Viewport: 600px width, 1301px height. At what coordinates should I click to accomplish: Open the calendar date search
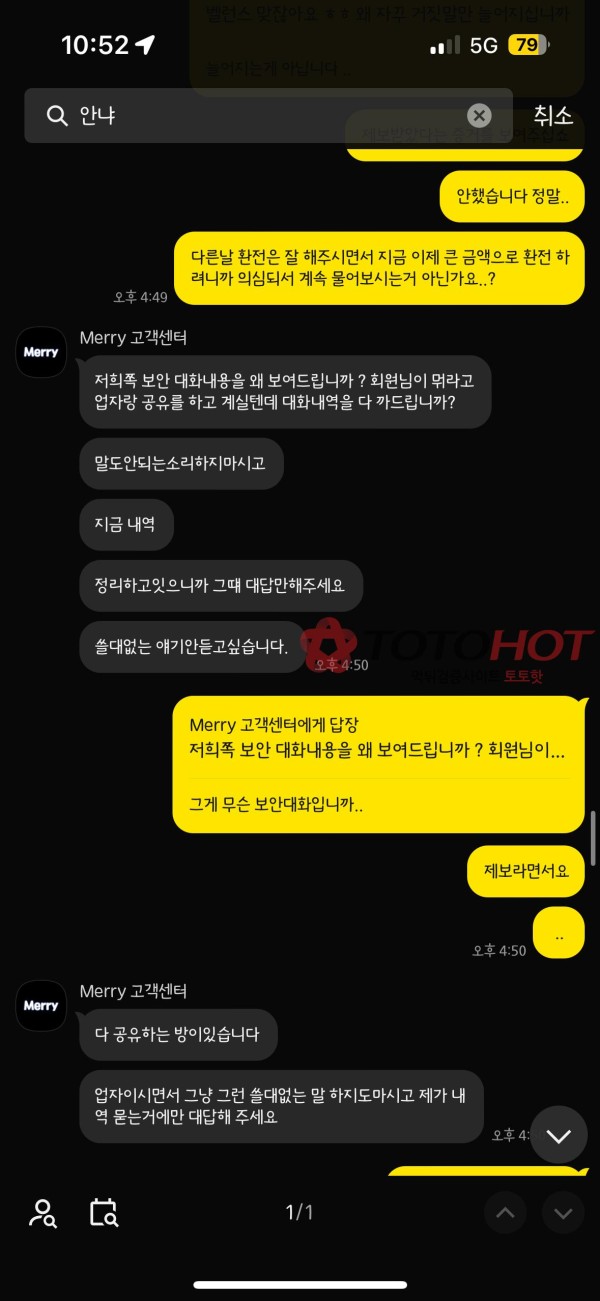point(104,1213)
